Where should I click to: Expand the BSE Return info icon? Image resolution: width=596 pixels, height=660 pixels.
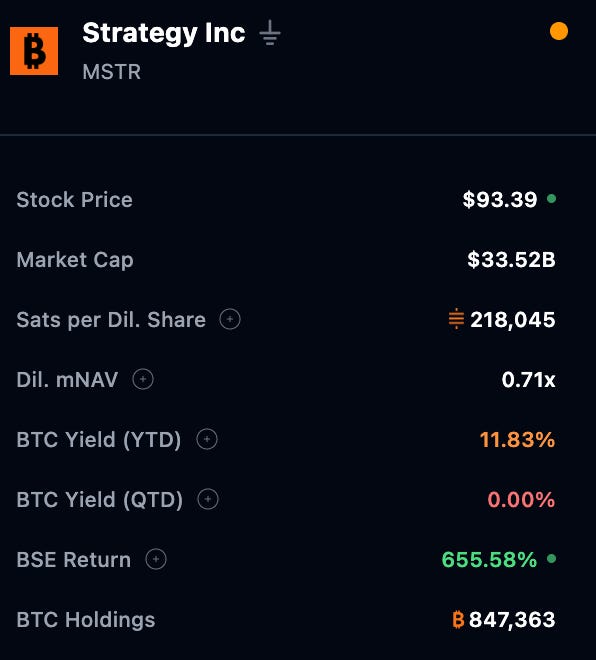point(156,559)
